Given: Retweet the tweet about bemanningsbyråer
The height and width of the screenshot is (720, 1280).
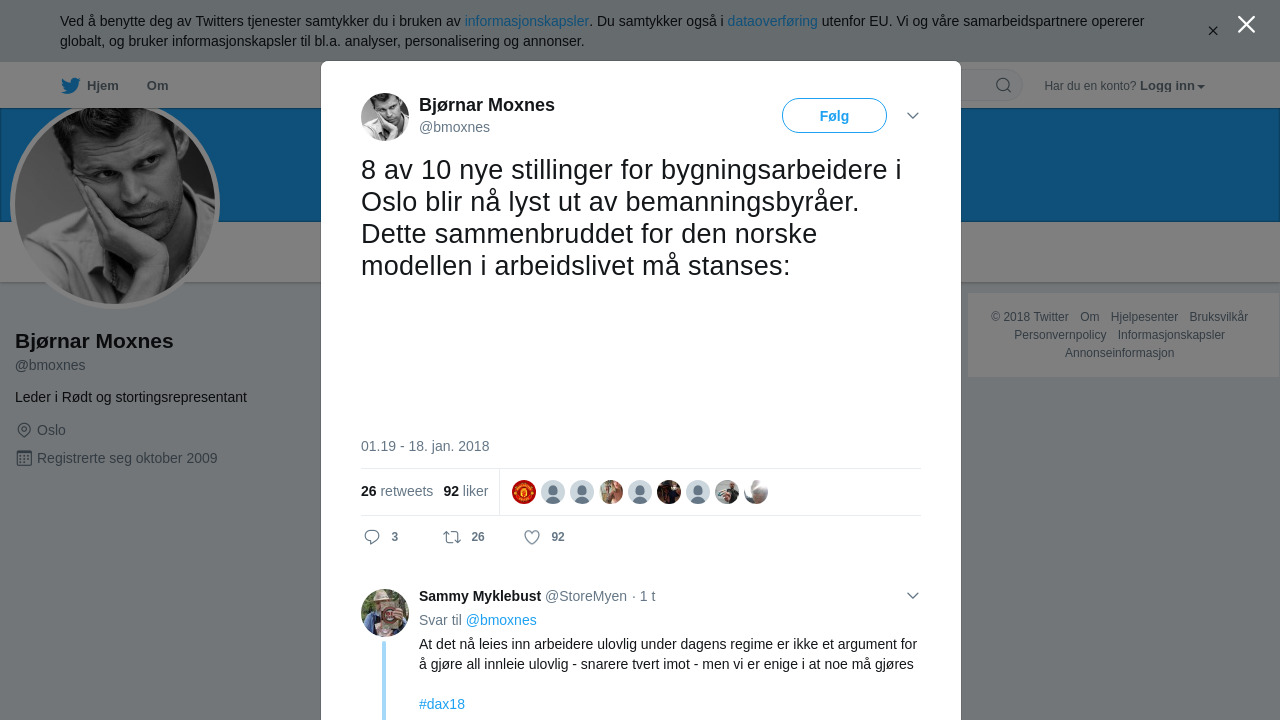Looking at the screenshot, I should click(453, 537).
